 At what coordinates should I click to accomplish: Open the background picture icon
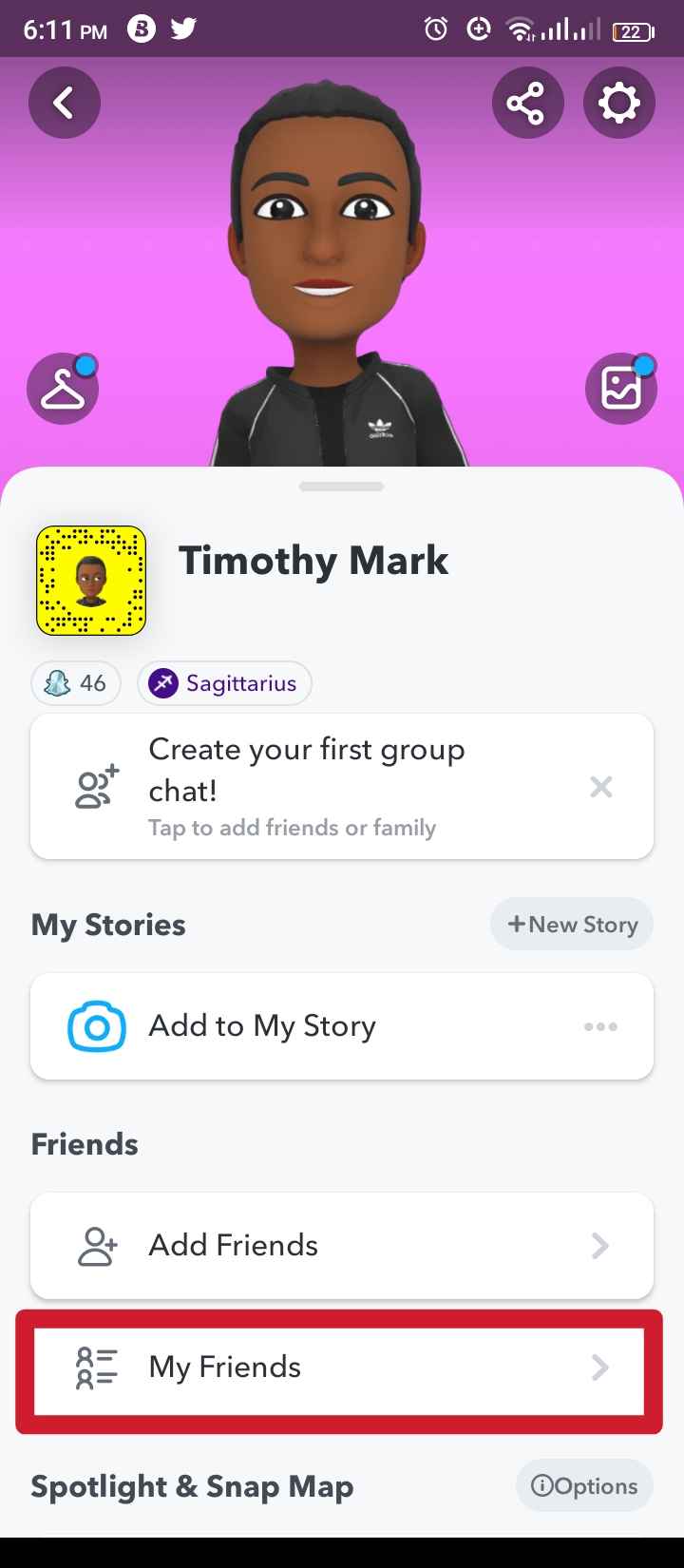(620, 389)
